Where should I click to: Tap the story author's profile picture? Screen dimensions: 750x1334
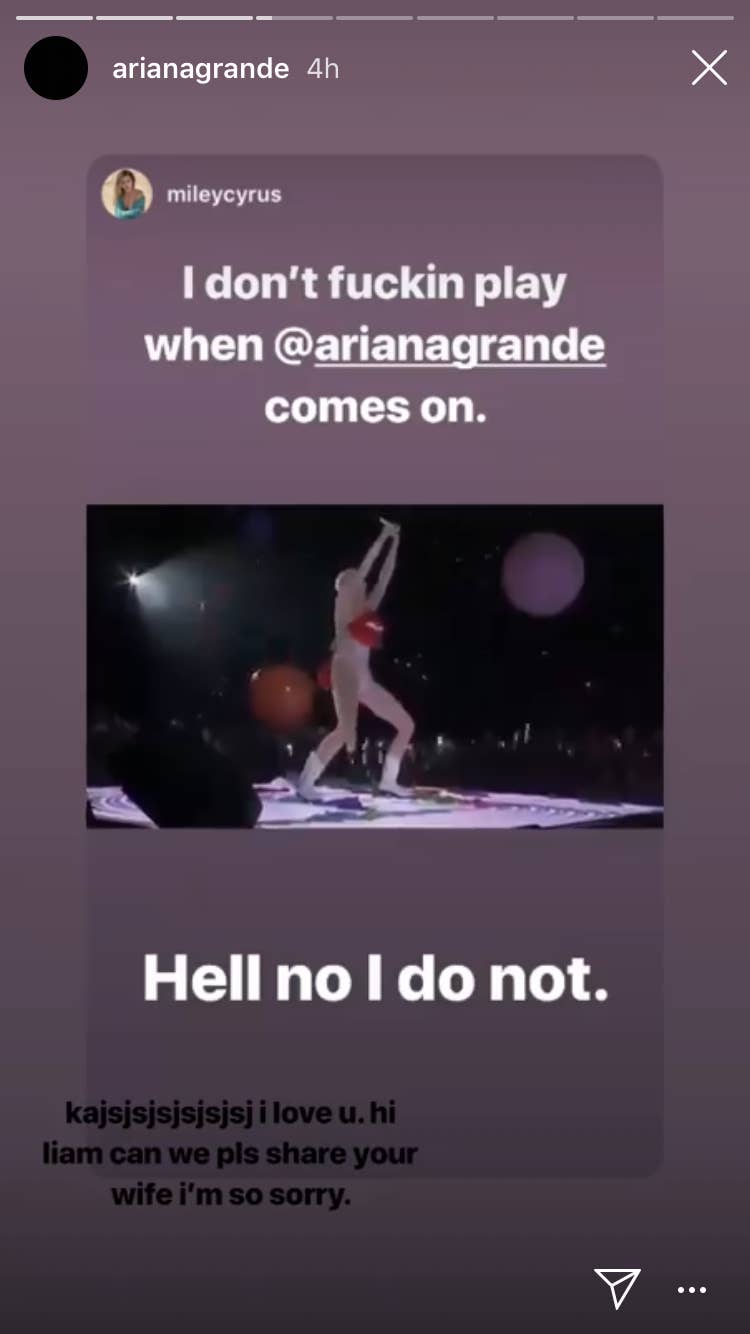(x=56, y=68)
